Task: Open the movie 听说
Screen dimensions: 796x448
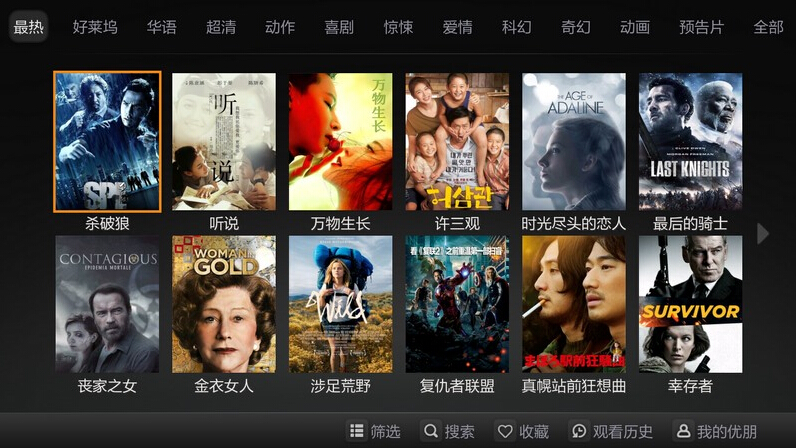Action: point(224,141)
